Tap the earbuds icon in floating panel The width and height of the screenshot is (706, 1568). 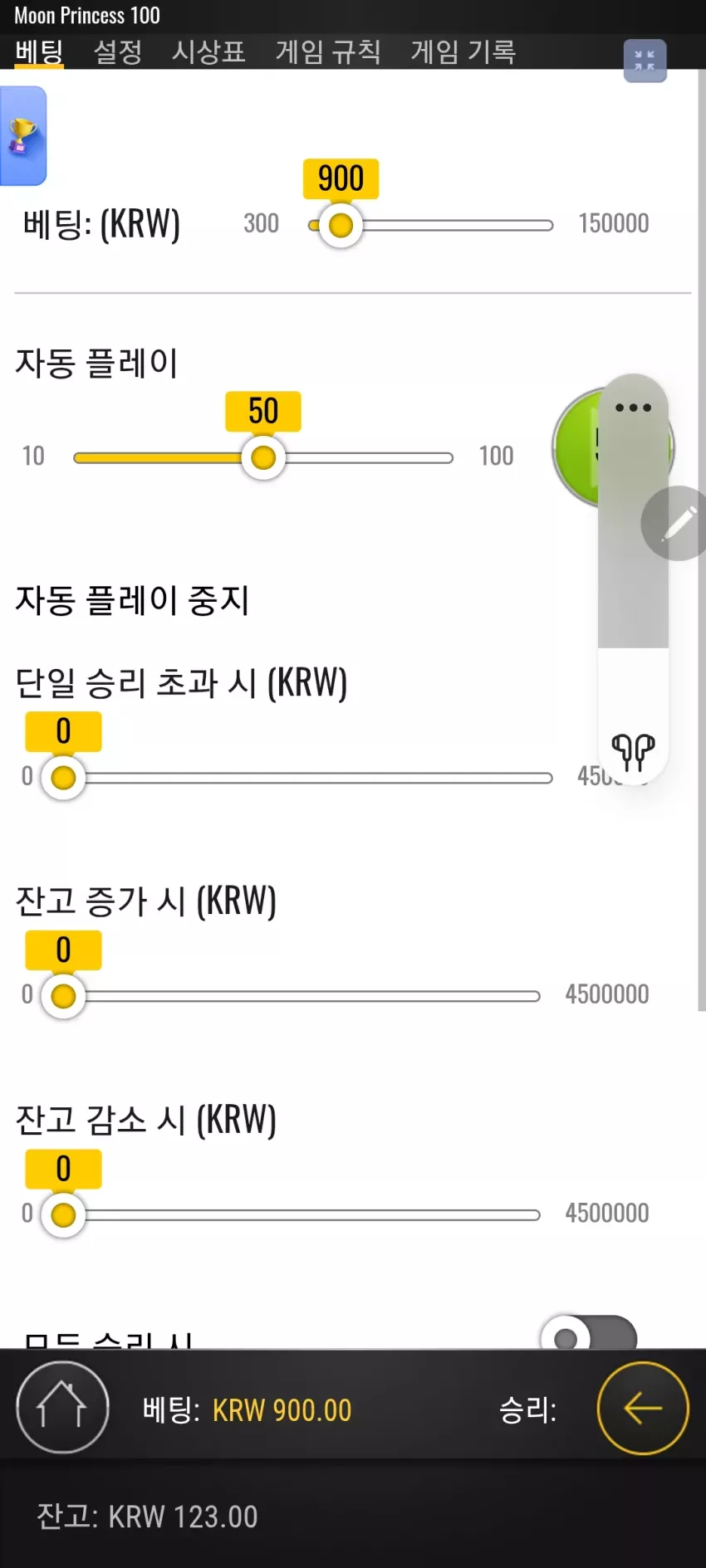point(633,752)
